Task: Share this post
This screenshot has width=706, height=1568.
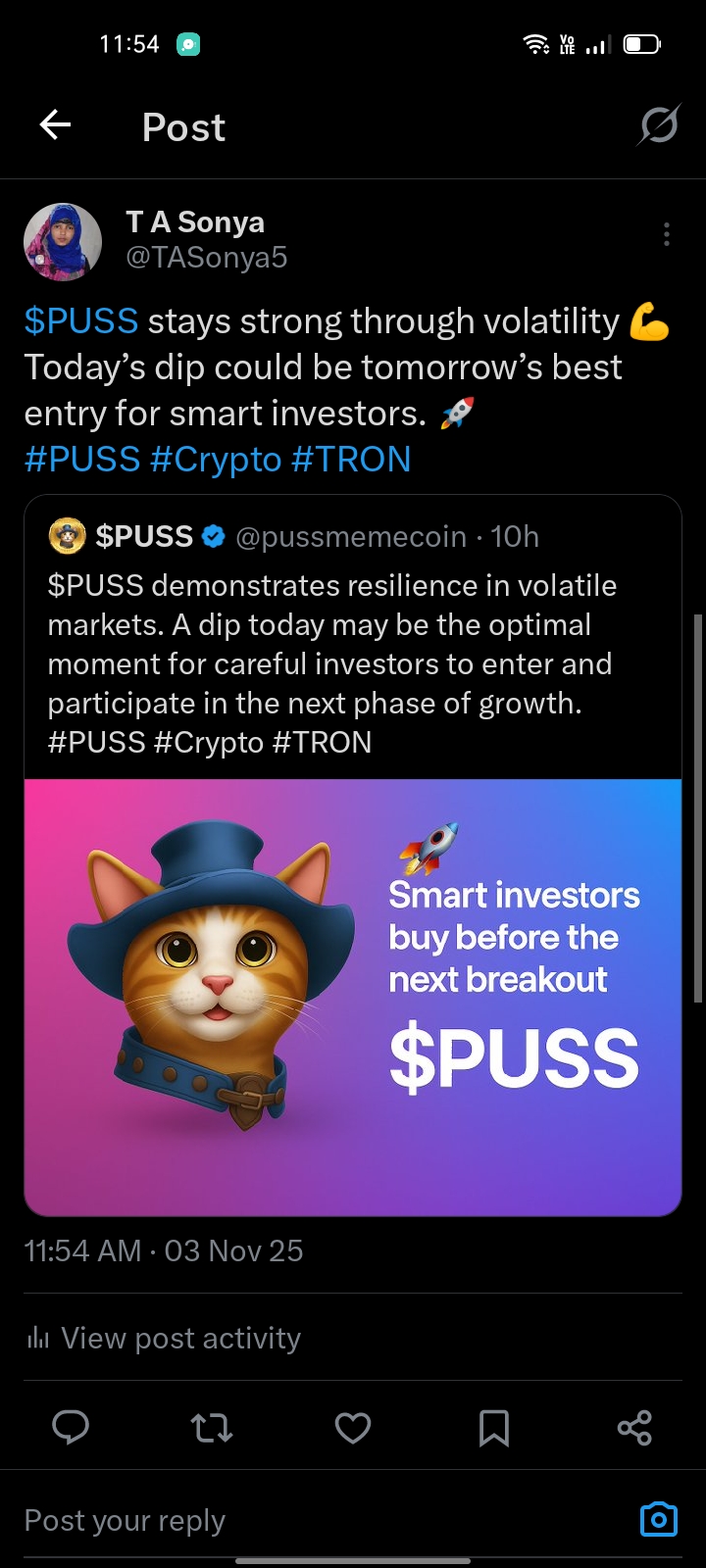Action: click(634, 1428)
